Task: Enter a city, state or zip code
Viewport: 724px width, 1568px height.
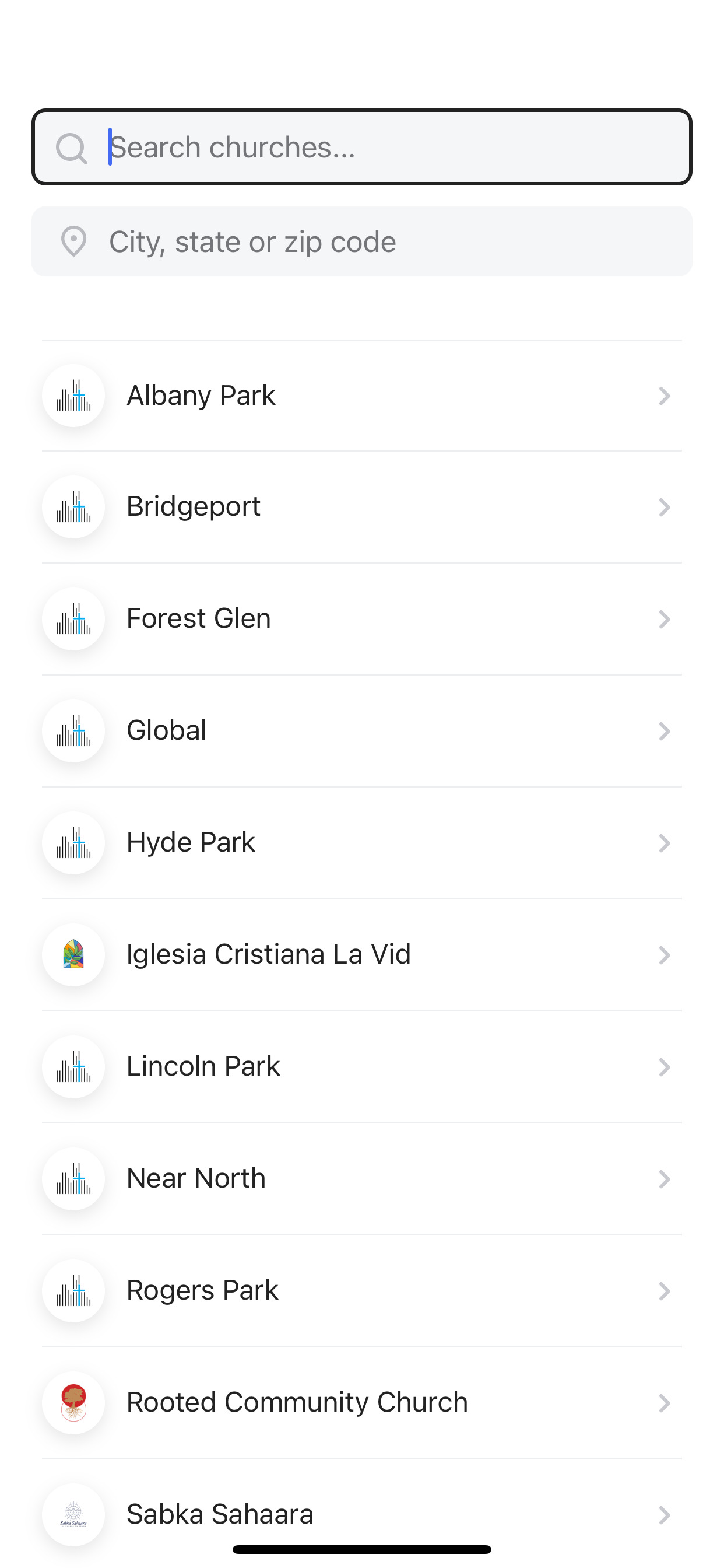Action: tap(362, 242)
